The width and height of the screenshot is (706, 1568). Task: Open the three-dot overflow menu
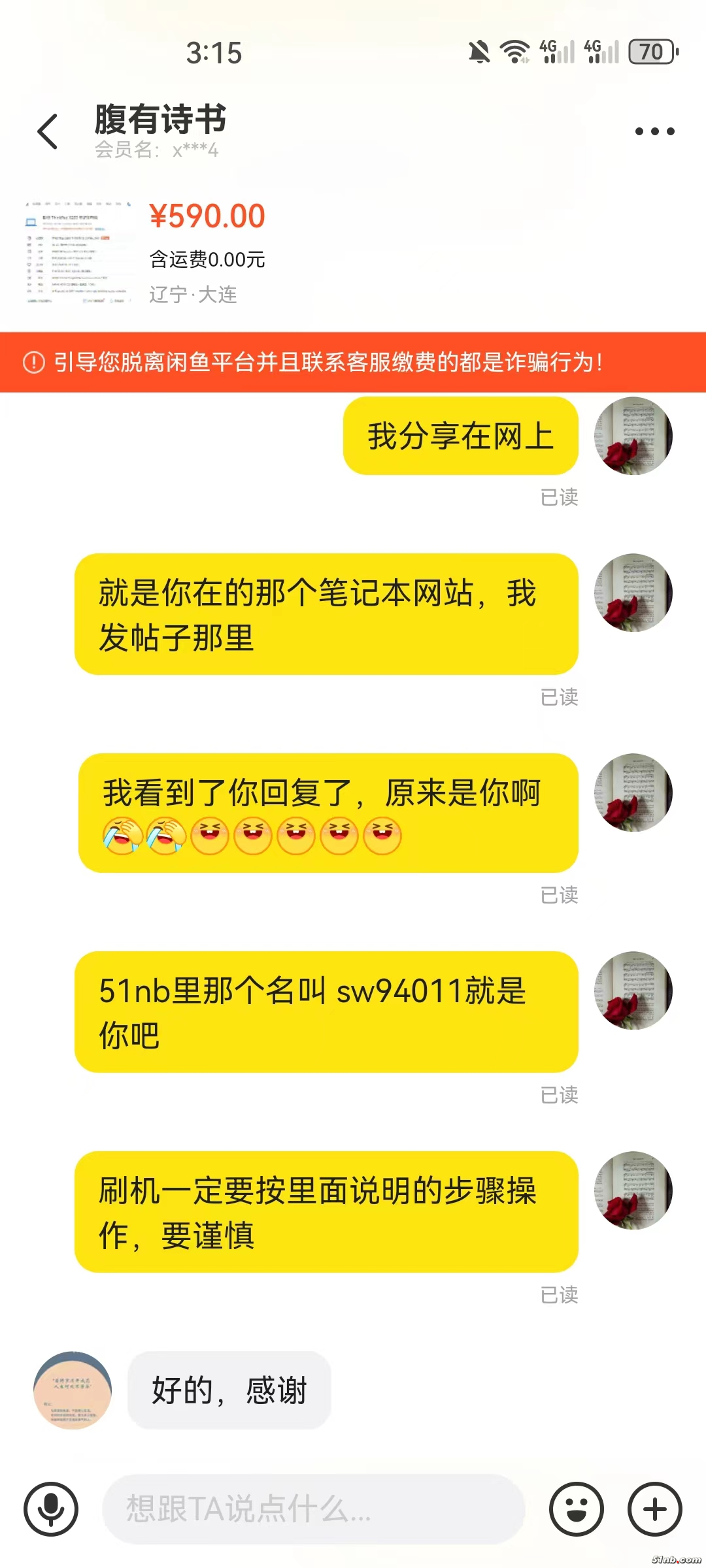[x=654, y=131]
